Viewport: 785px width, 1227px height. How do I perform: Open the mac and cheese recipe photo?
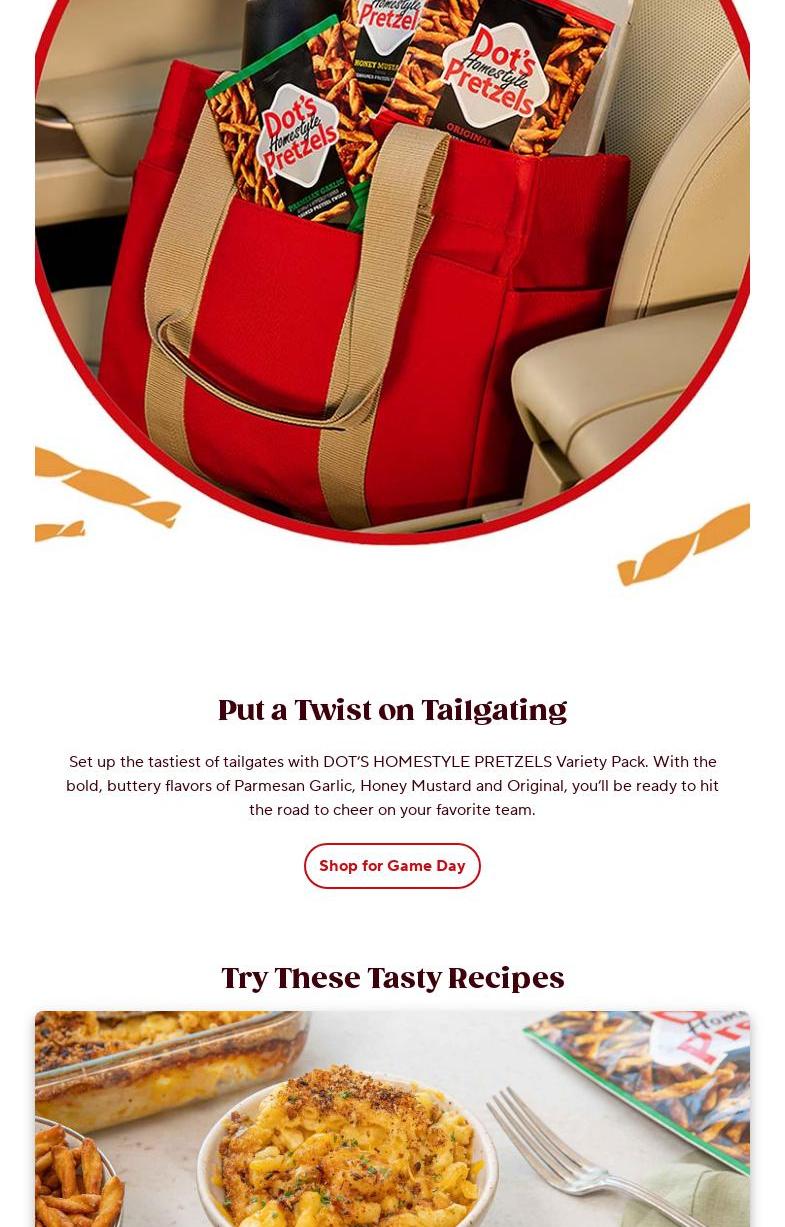(x=392, y=1120)
